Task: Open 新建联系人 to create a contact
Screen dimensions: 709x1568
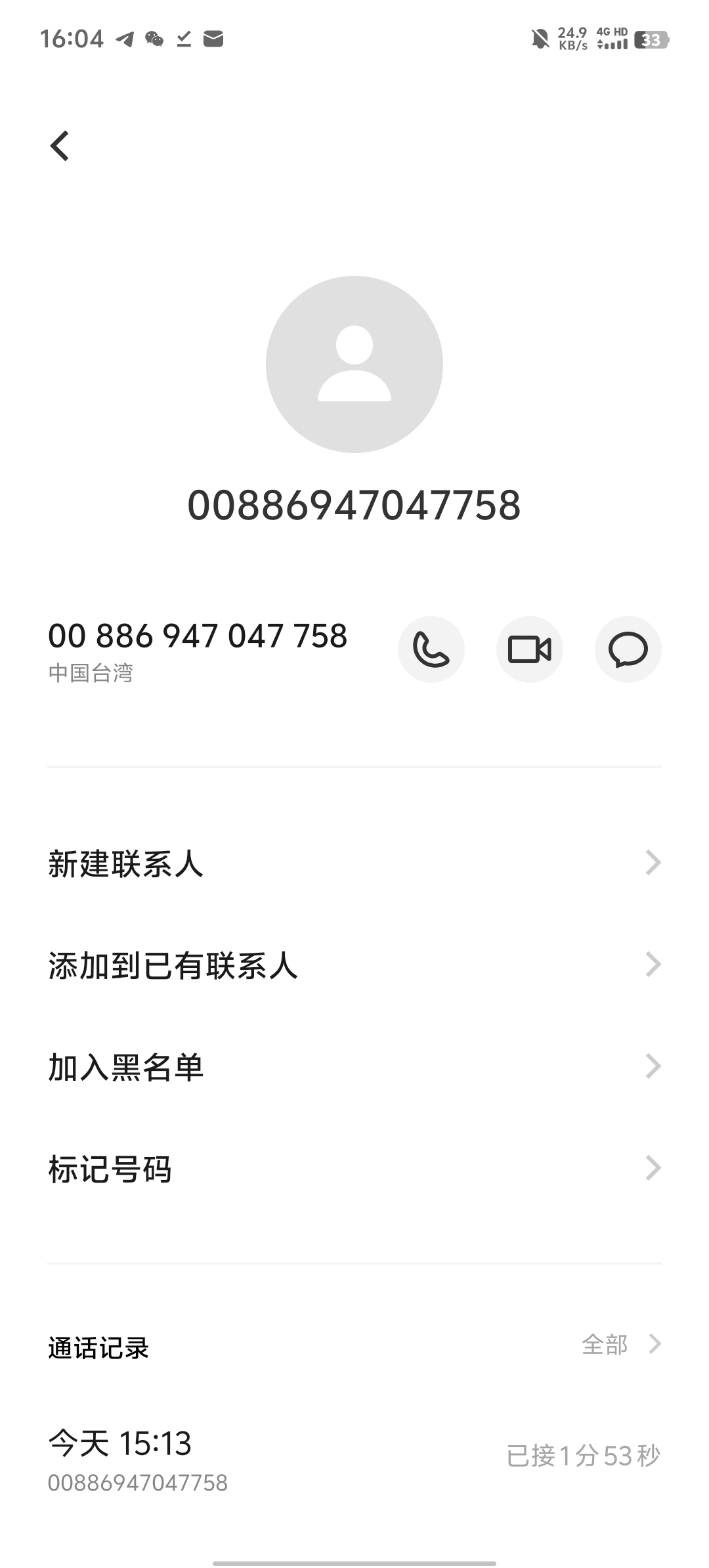Action: (354, 863)
